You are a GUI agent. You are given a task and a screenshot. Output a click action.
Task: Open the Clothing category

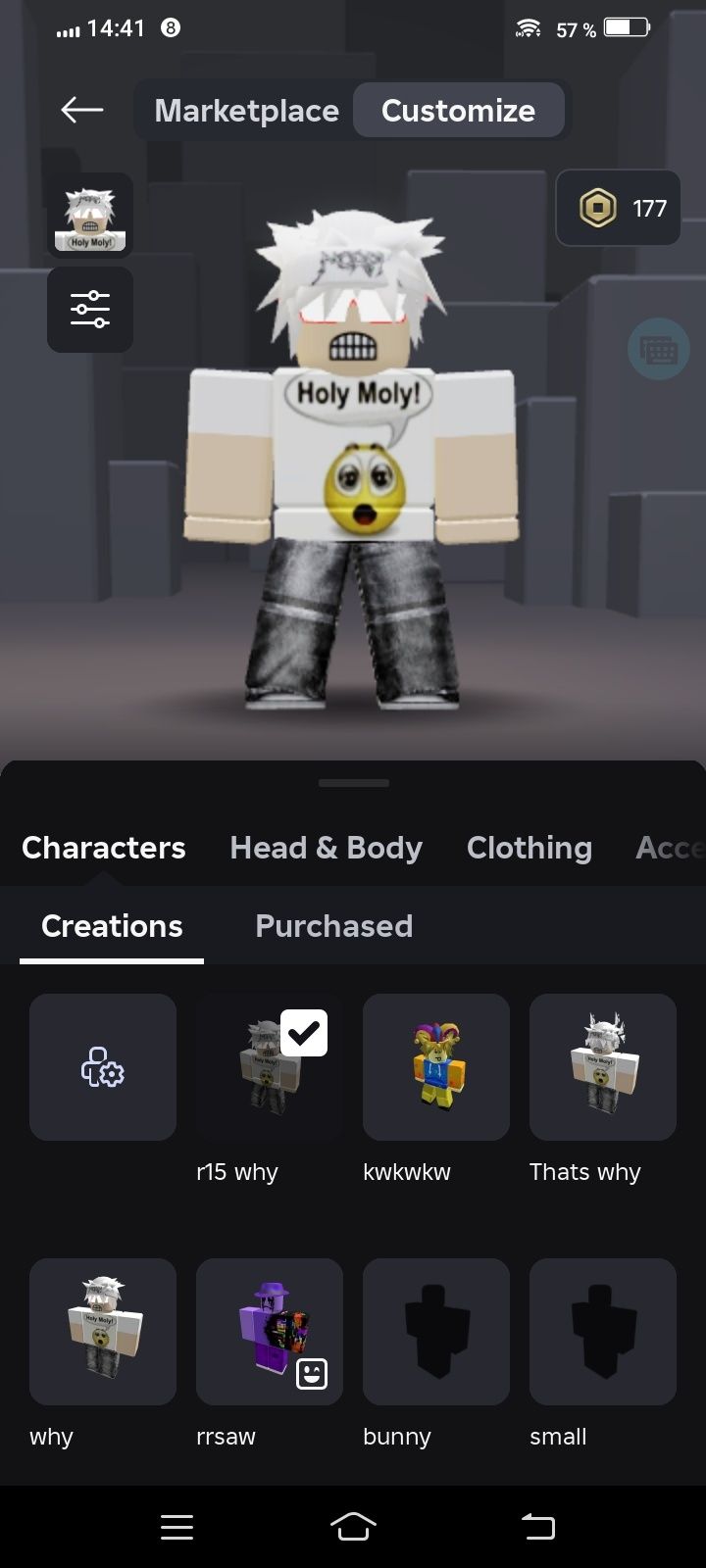[x=529, y=848]
